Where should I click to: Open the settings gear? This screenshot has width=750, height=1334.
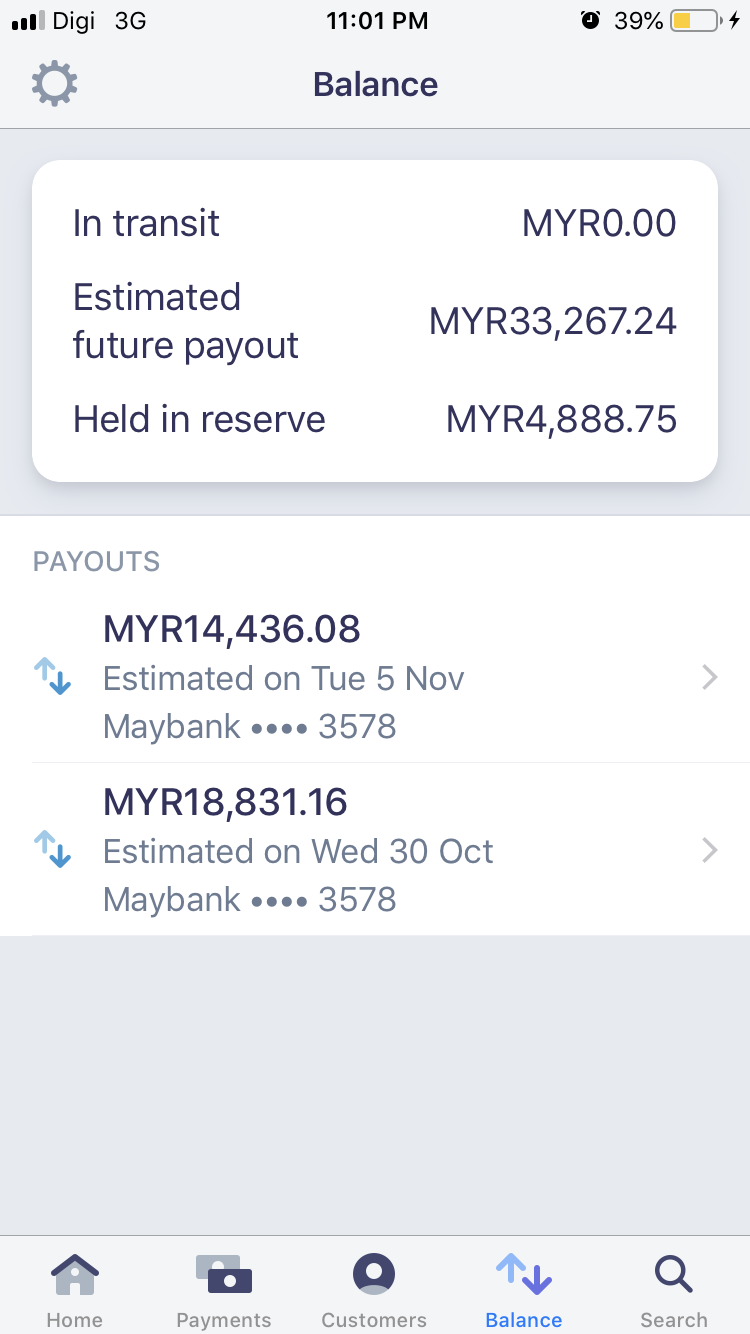tap(55, 84)
